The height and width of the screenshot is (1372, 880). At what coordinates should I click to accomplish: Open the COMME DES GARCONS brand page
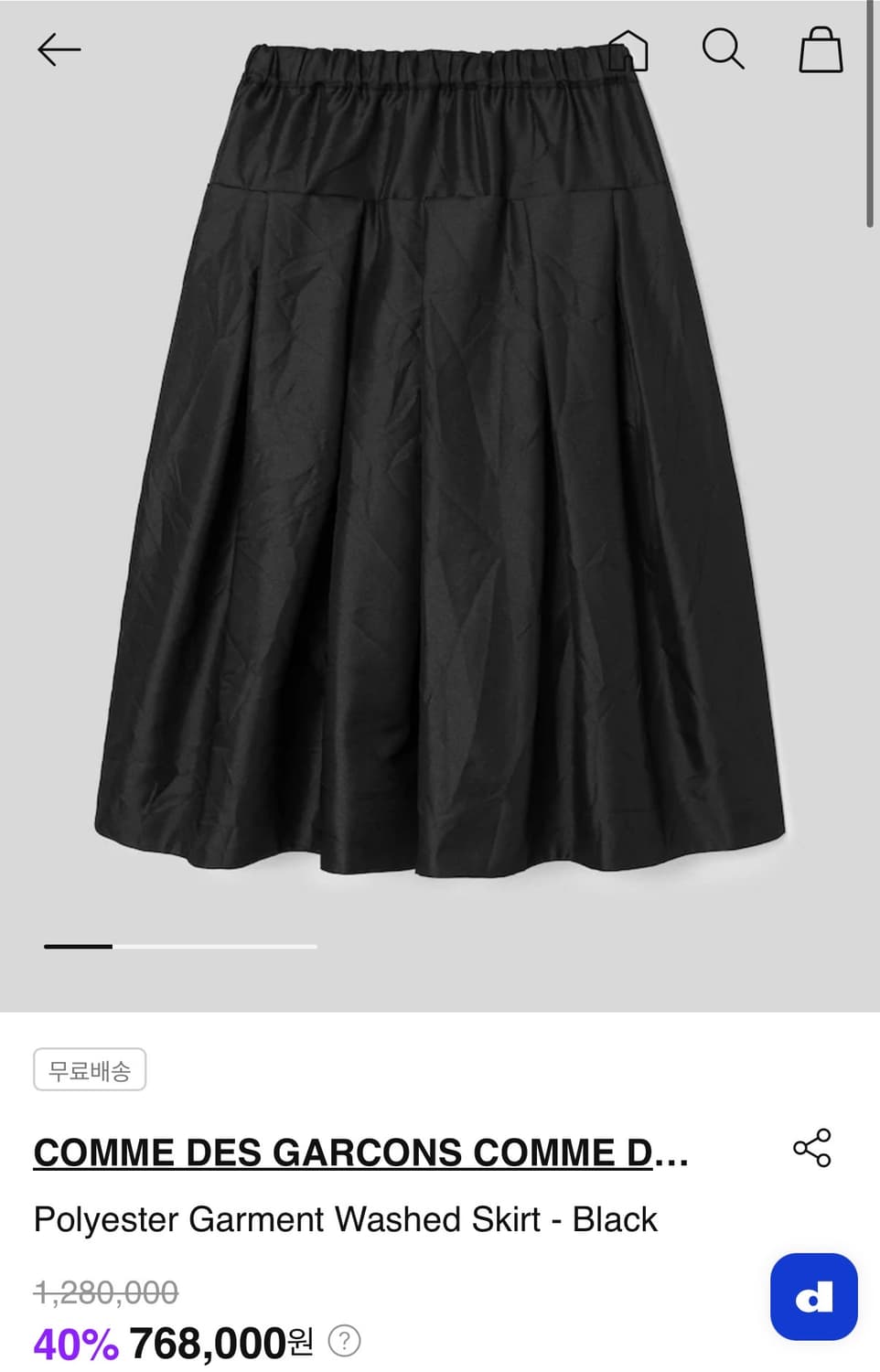(x=360, y=1152)
